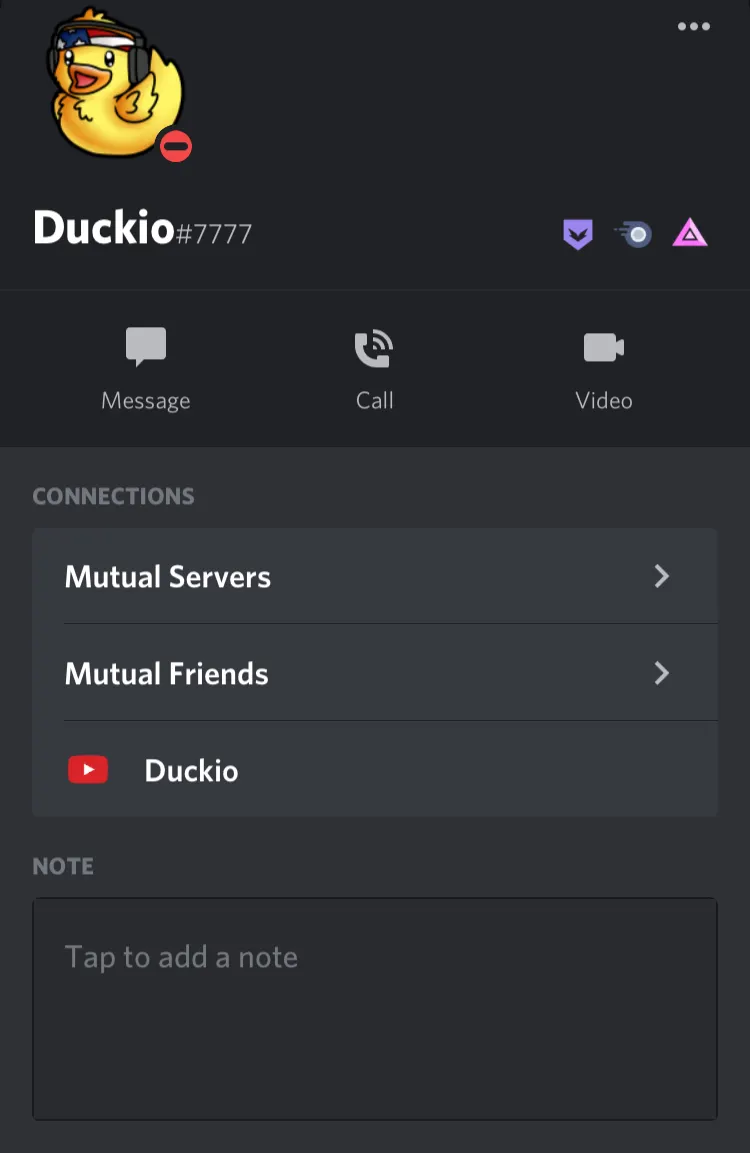Tap the note field to add a note
750x1153 pixels.
coord(375,1008)
